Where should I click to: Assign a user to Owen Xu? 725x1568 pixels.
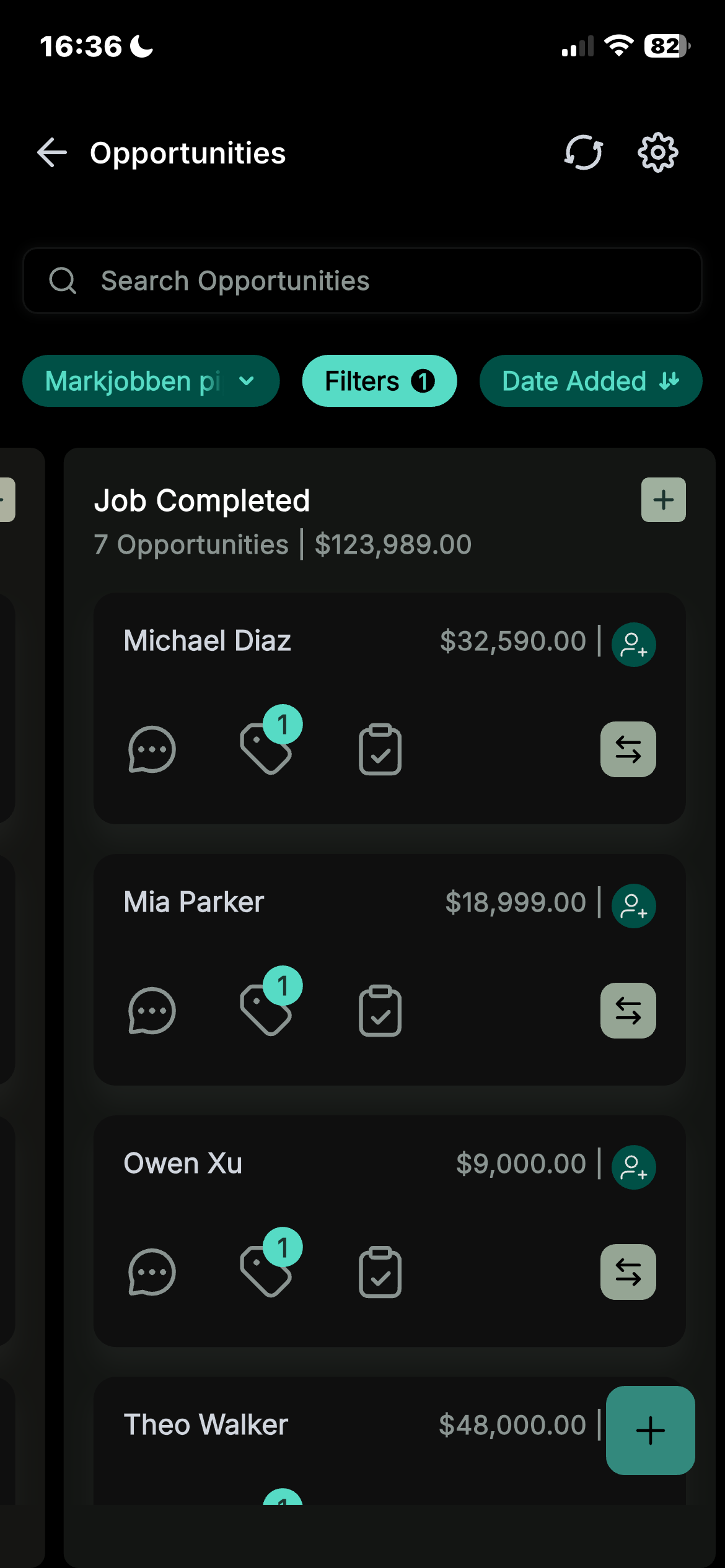point(633,1167)
